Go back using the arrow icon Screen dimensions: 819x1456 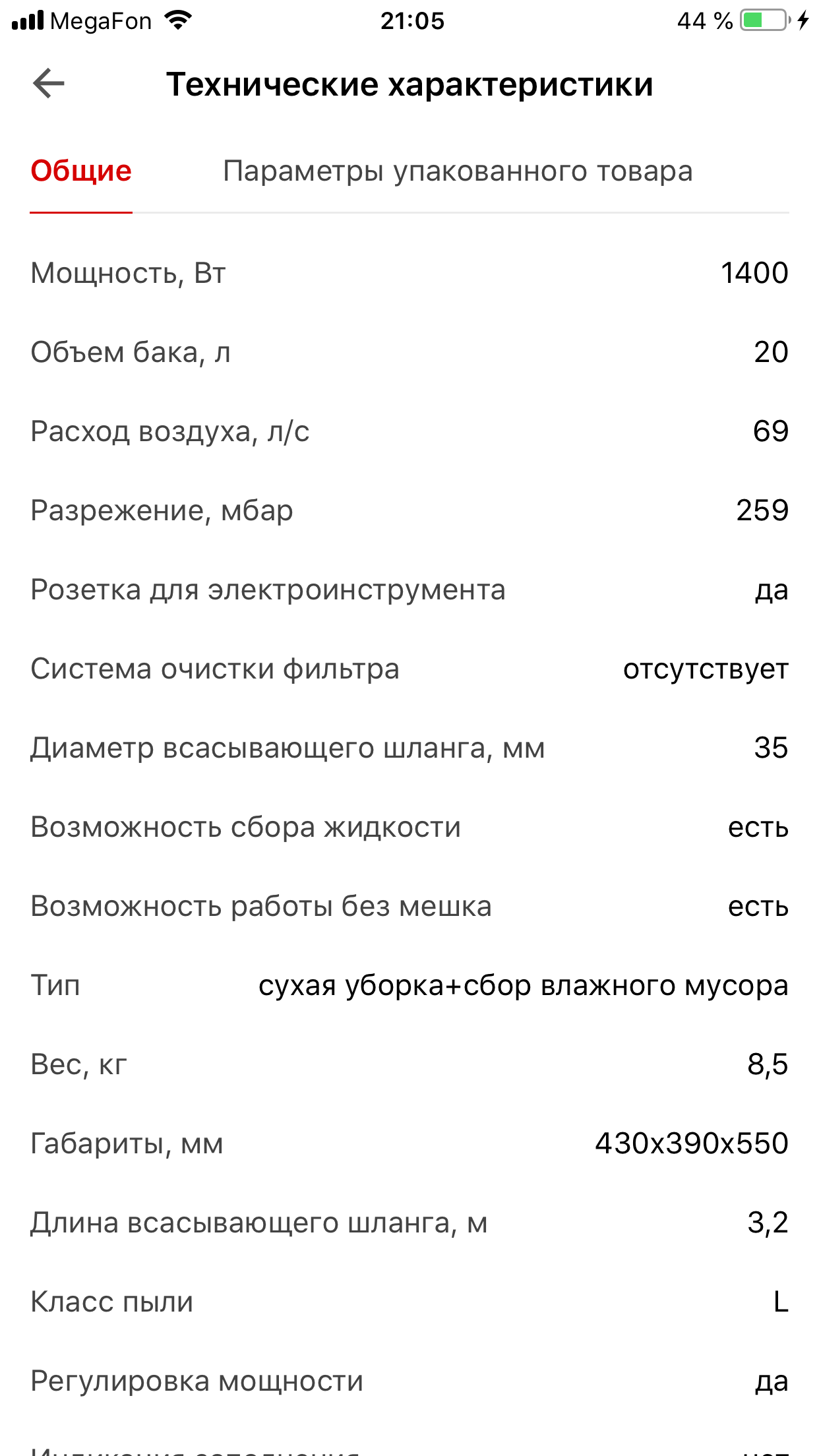[x=49, y=84]
